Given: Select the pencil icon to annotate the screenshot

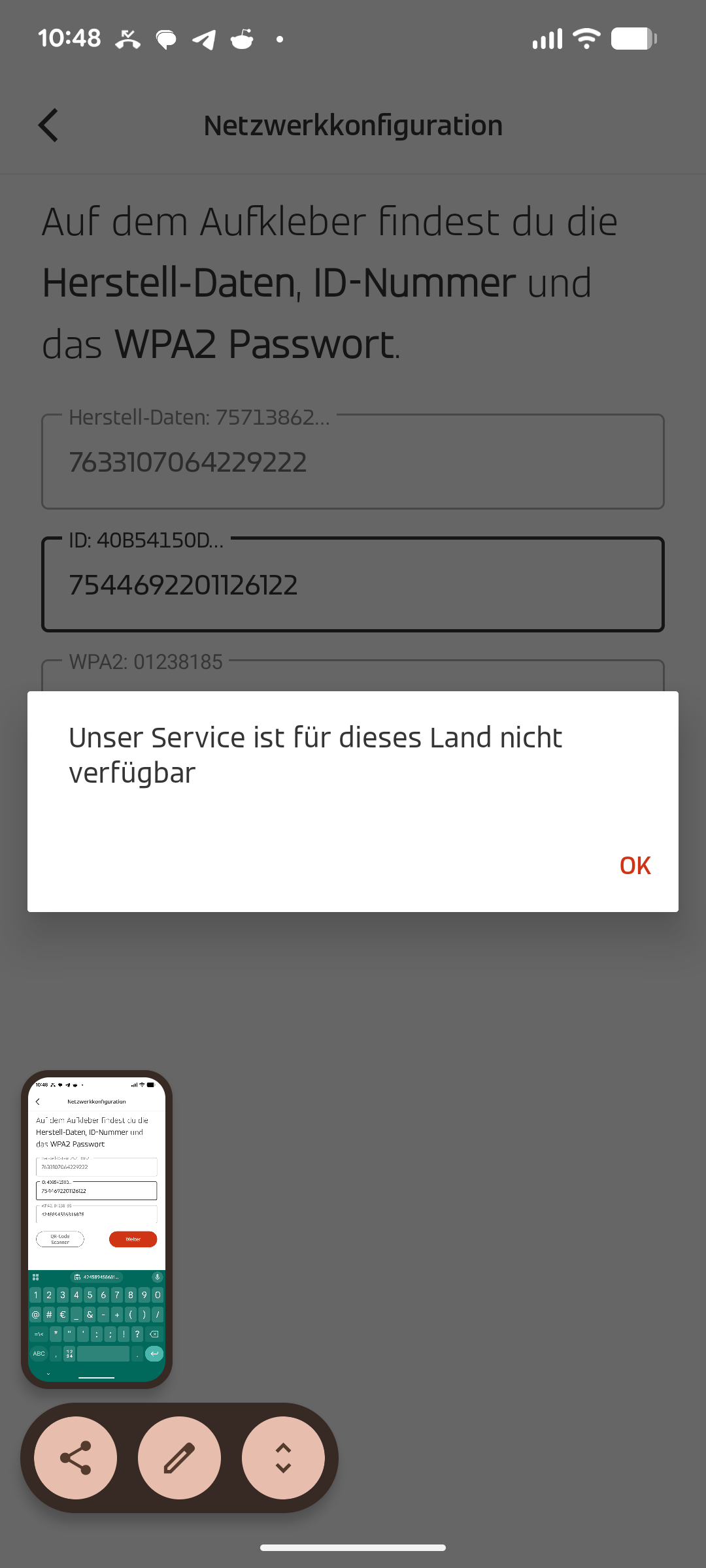Looking at the screenshot, I should (180, 1458).
